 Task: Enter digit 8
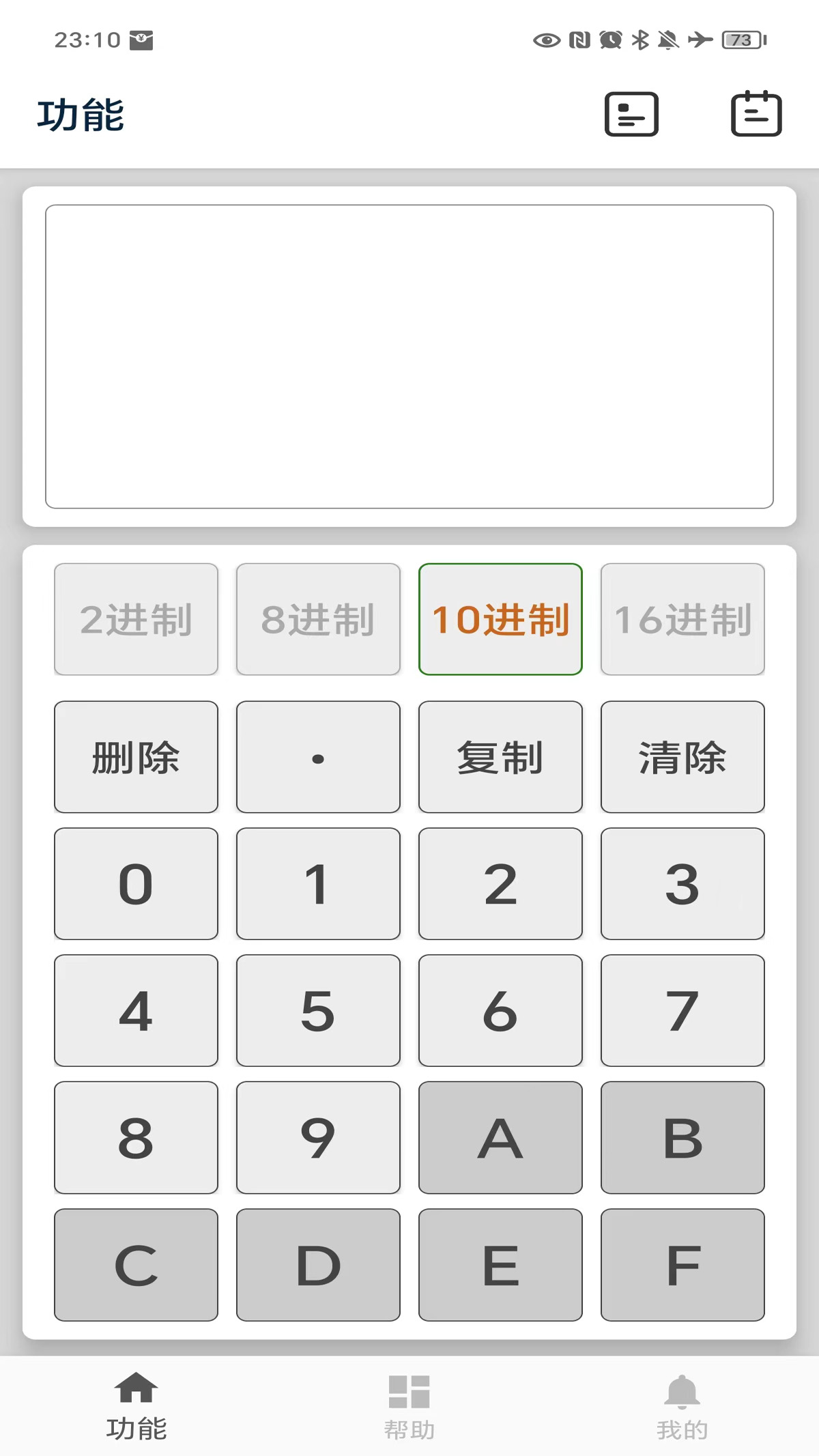coord(136,1138)
